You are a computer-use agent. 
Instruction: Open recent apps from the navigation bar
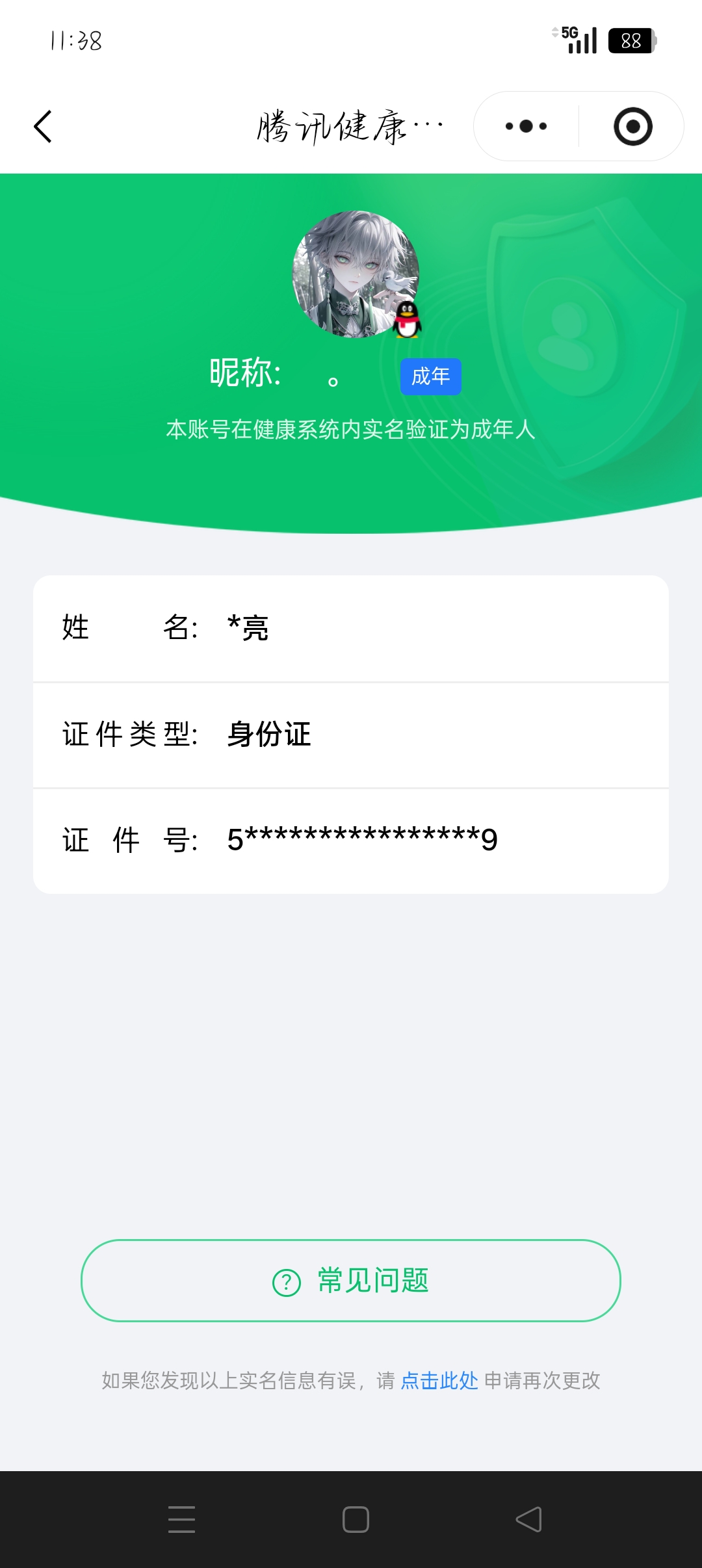click(x=181, y=1519)
